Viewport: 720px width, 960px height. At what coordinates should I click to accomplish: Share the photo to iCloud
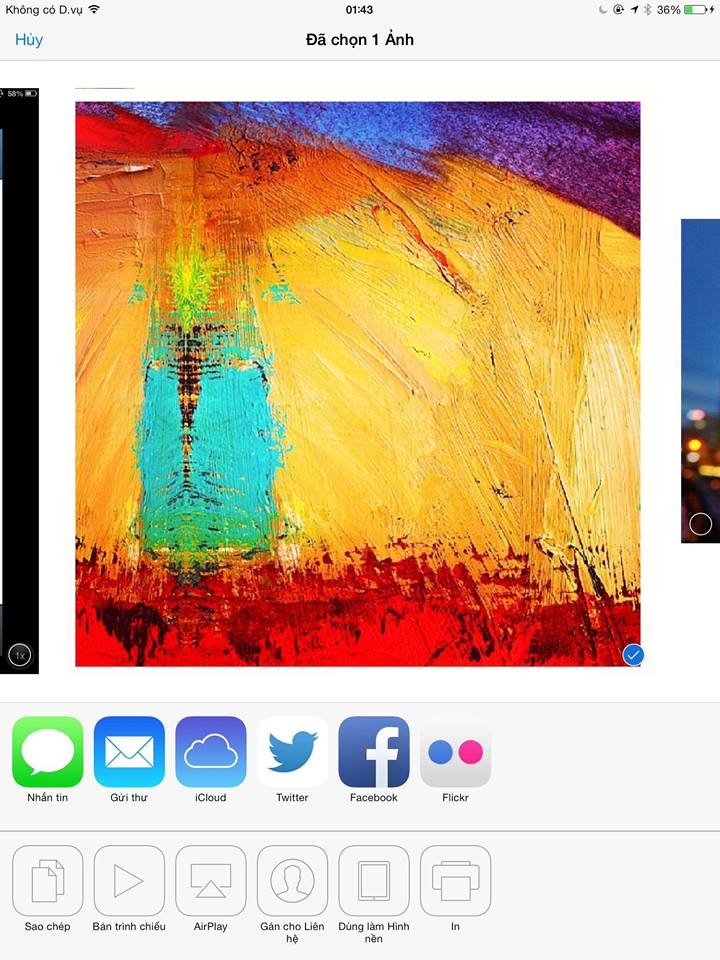211,752
